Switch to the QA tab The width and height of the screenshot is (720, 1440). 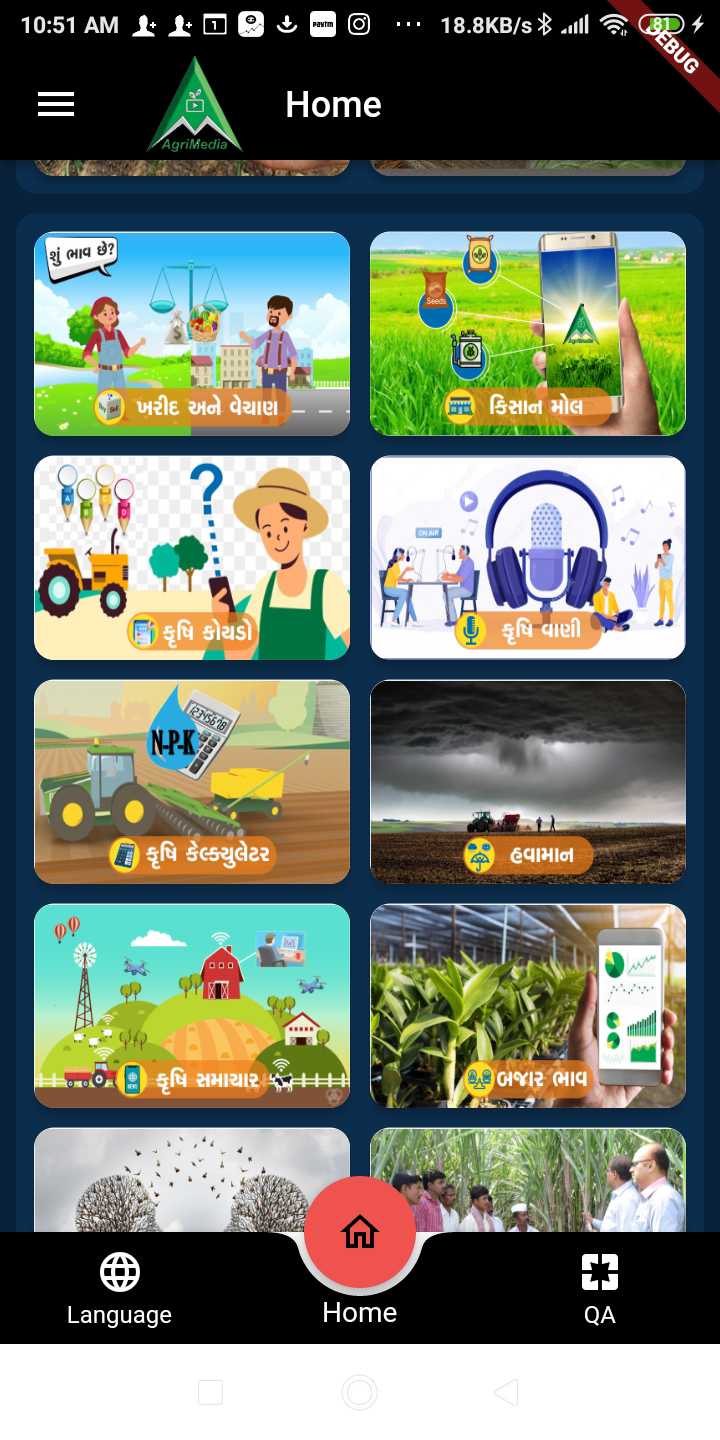point(600,1289)
